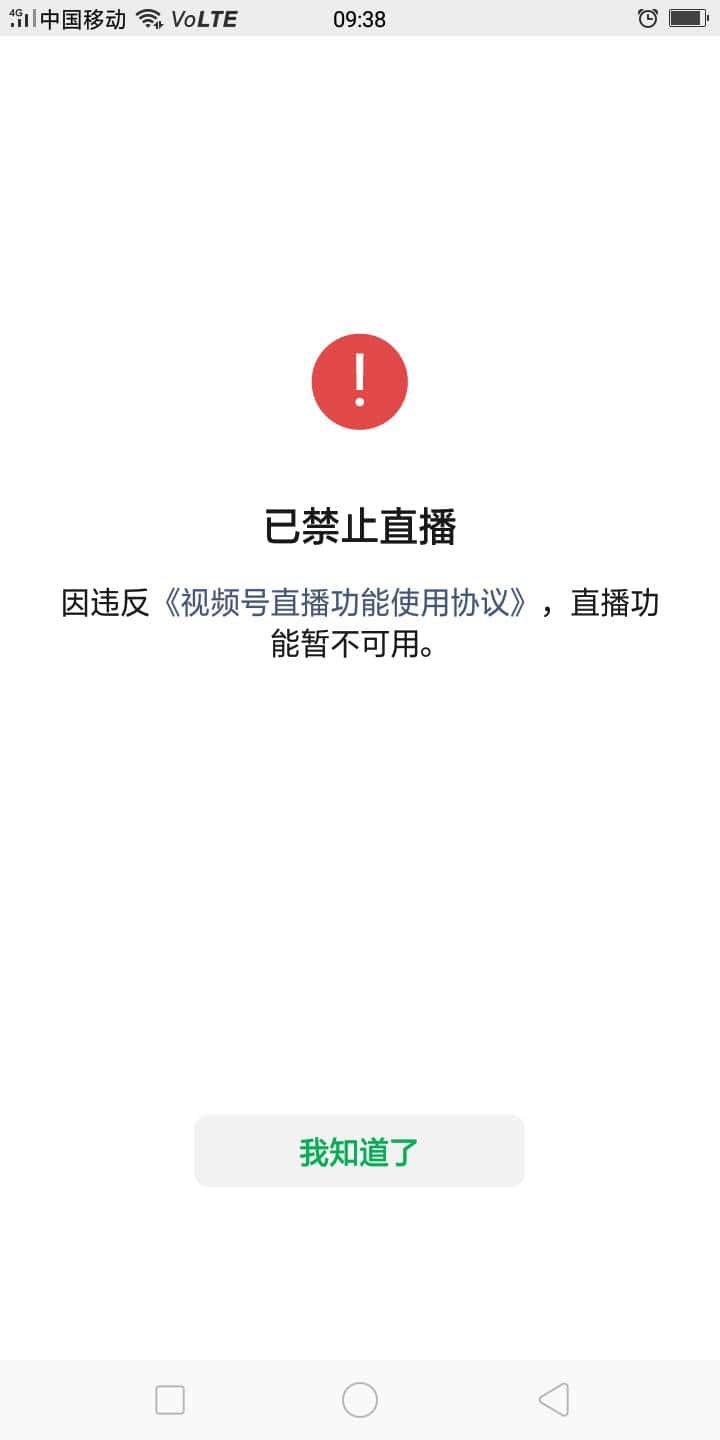This screenshot has height=1440, width=720.
Task: Click the home circle navigation button
Action: [360, 1400]
